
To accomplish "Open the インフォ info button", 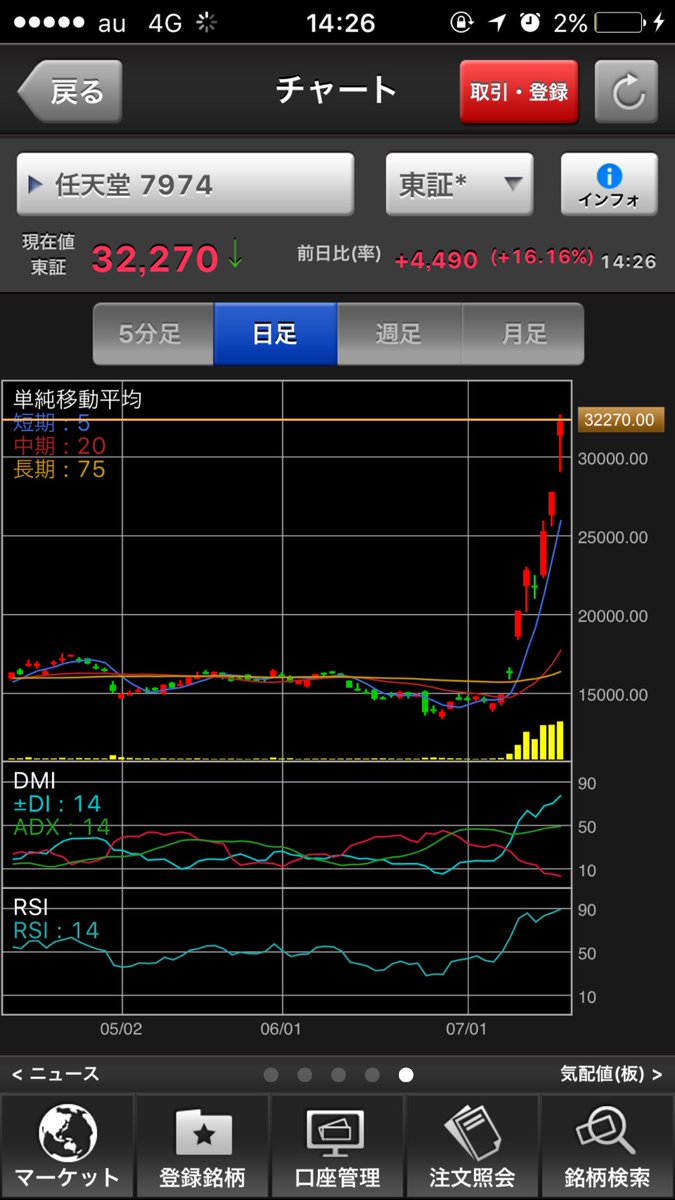I will (609, 184).
